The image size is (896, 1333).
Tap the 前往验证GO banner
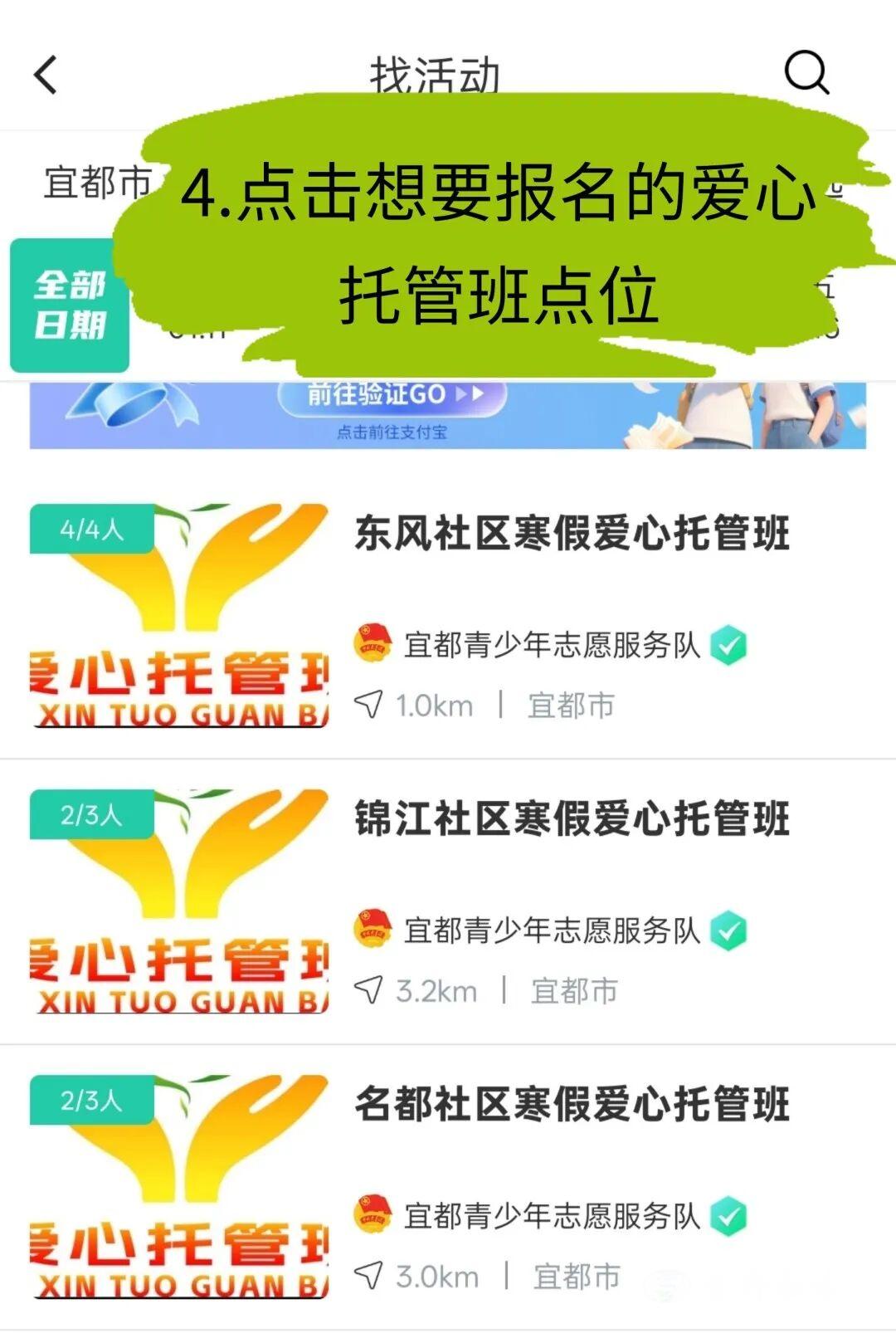392,396
